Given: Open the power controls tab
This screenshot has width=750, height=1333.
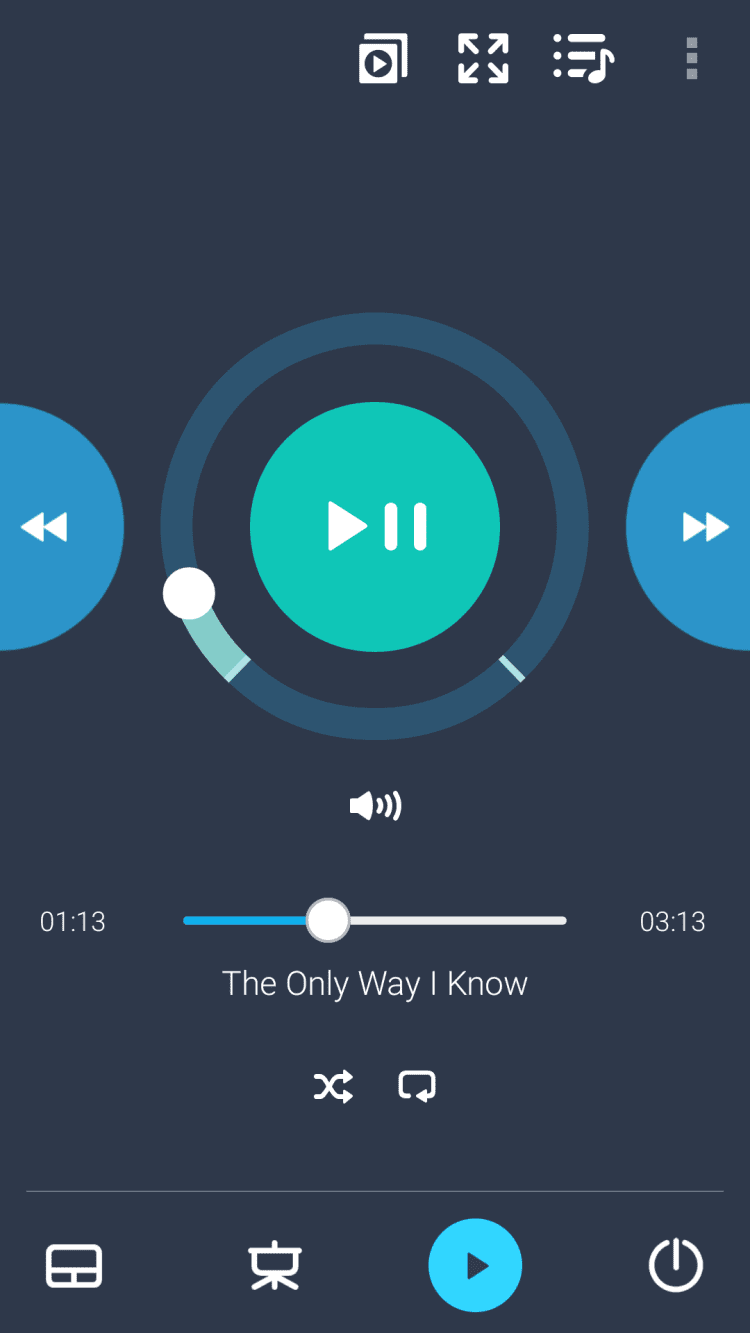Looking at the screenshot, I should click(676, 1266).
